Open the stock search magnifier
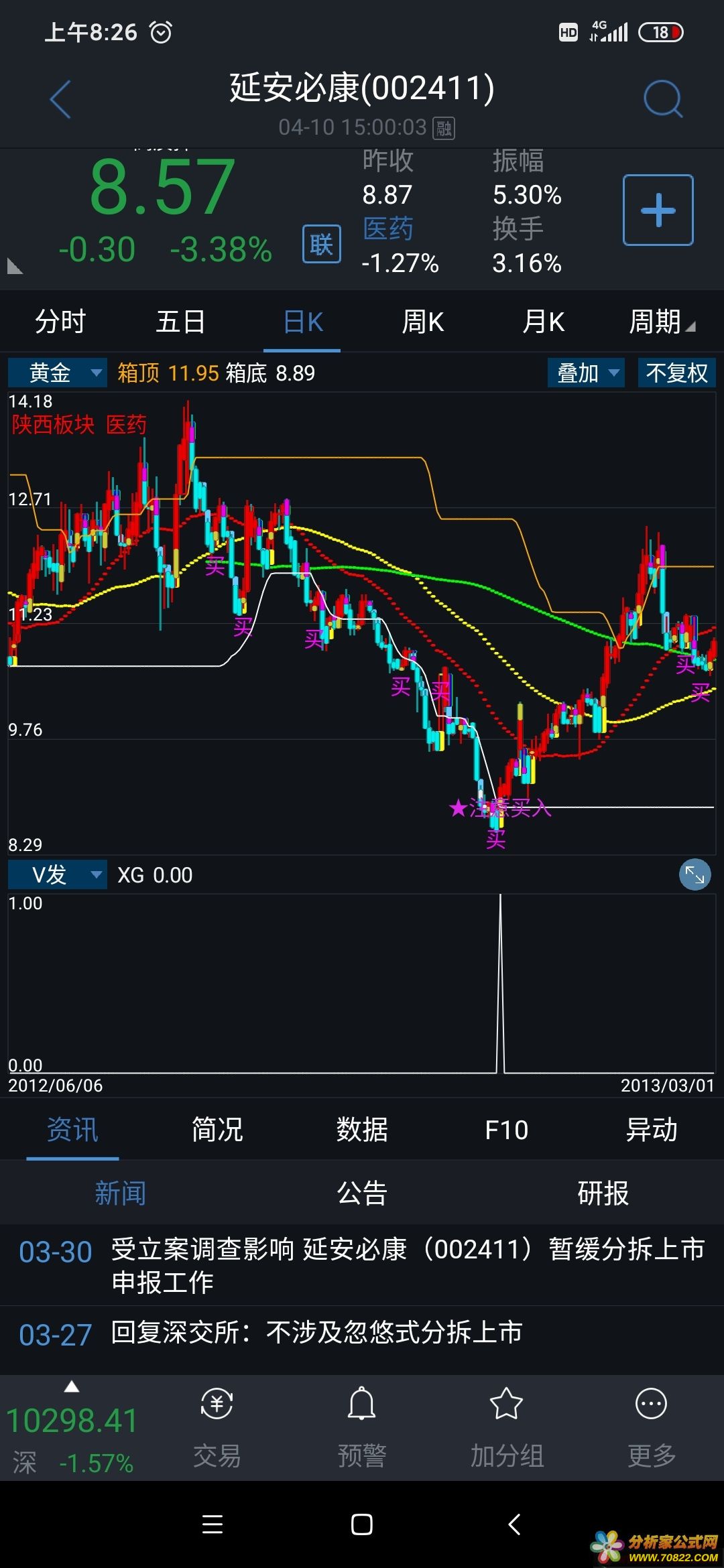The image size is (724, 1568). point(662,99)
